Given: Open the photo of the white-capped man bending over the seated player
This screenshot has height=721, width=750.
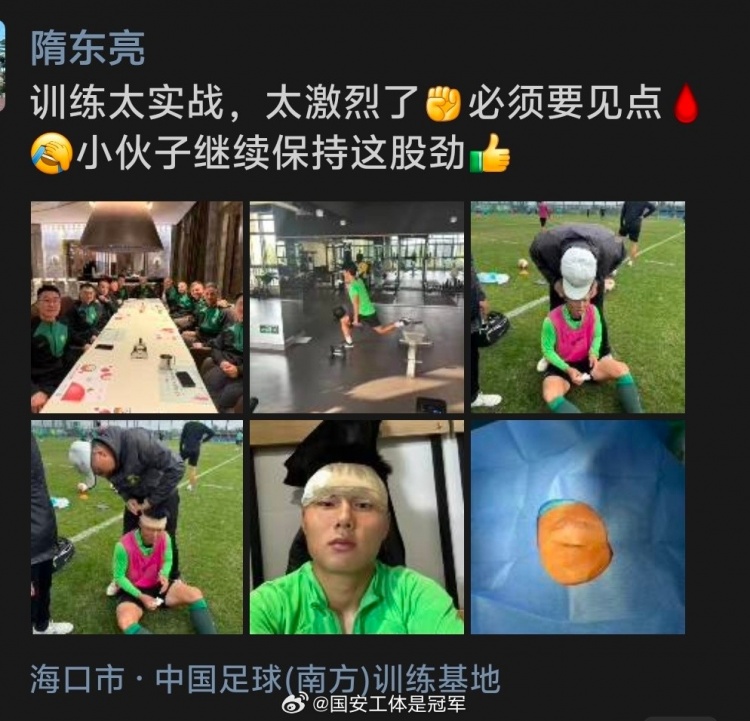Looking at the screenshot, I should (x=578, y=307).
